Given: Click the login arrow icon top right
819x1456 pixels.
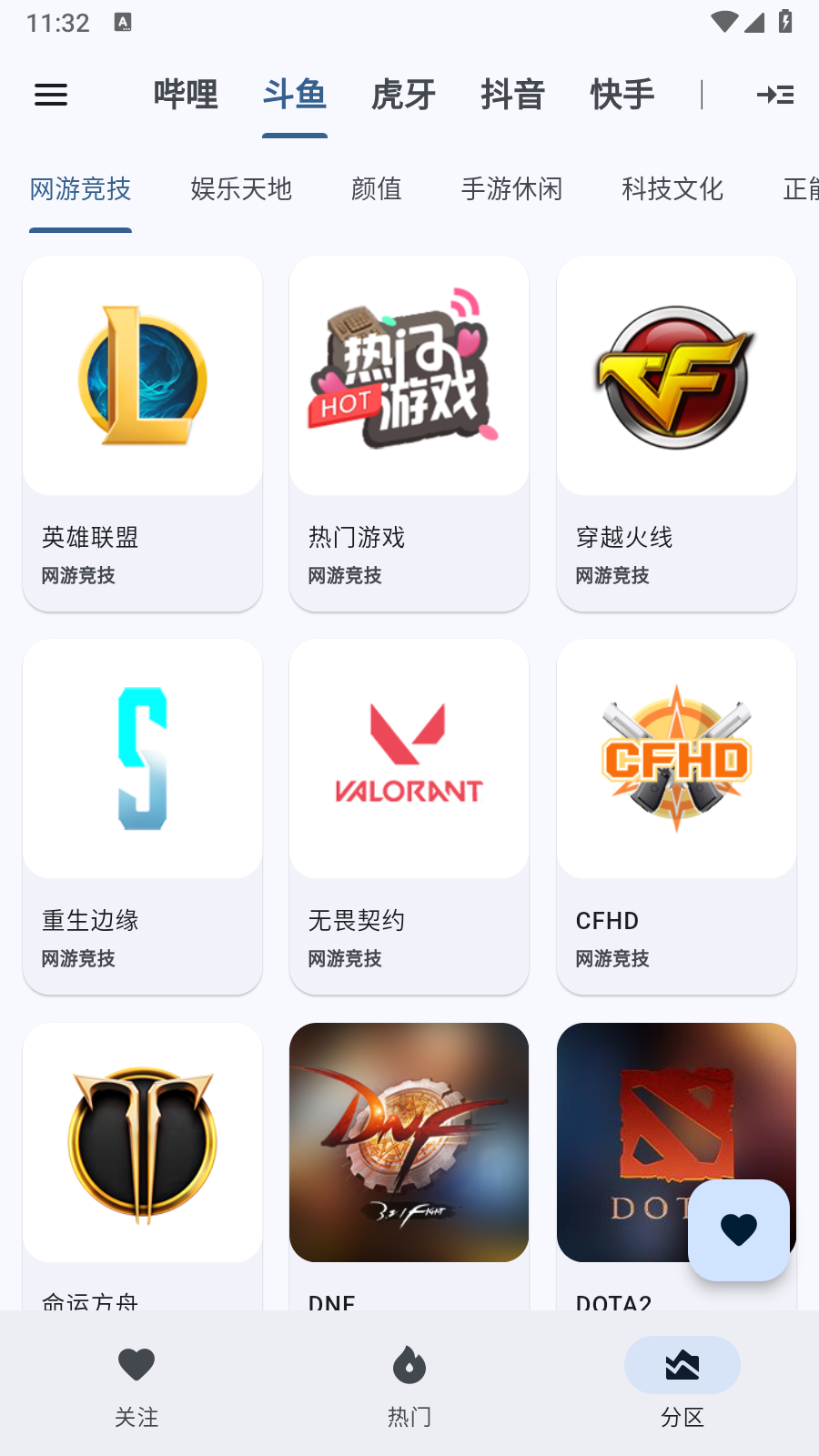Looking at the screenshot, I should tap(774, 95).
